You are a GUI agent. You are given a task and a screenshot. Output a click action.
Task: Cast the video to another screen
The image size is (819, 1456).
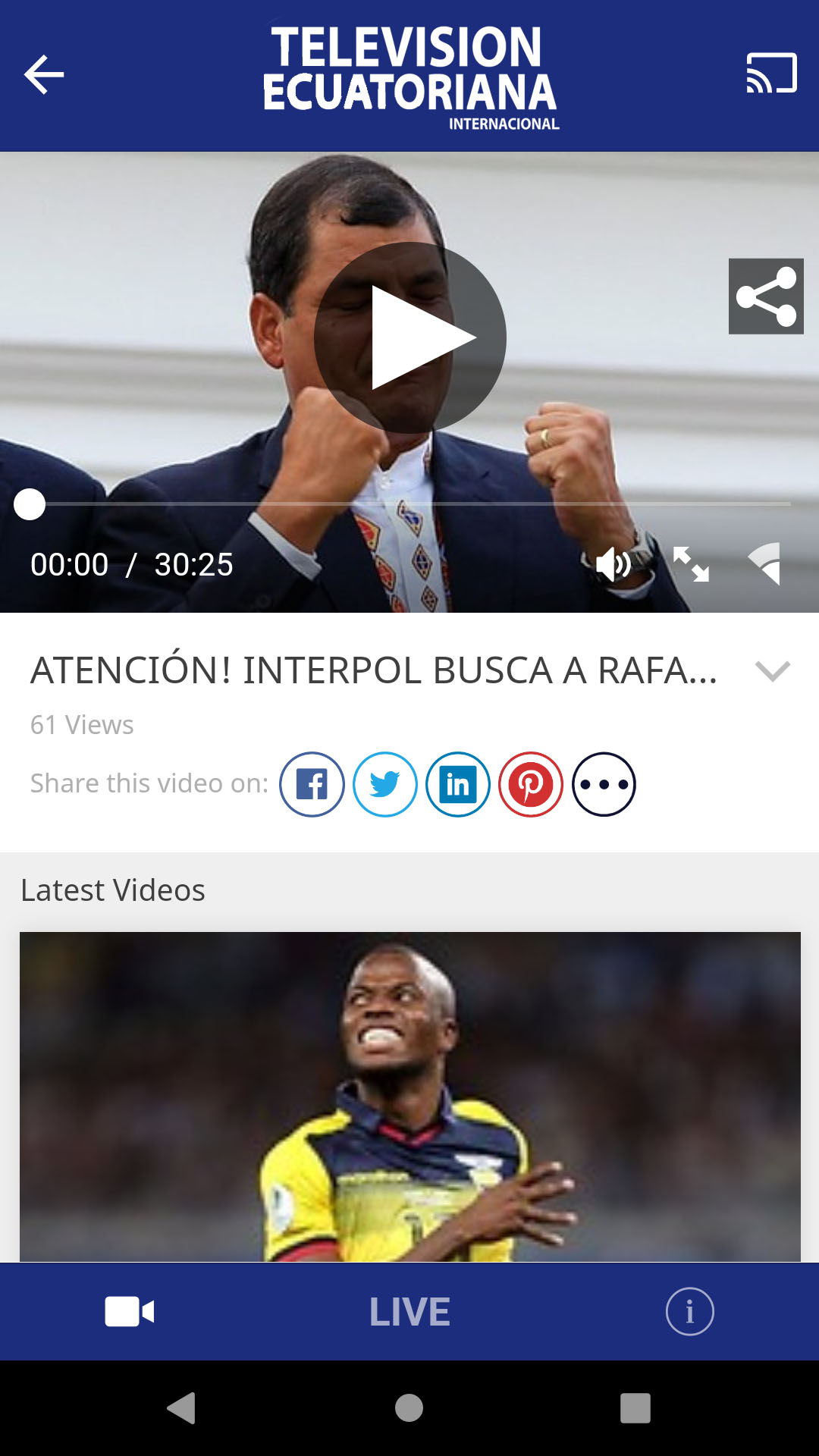click(771, 73)
